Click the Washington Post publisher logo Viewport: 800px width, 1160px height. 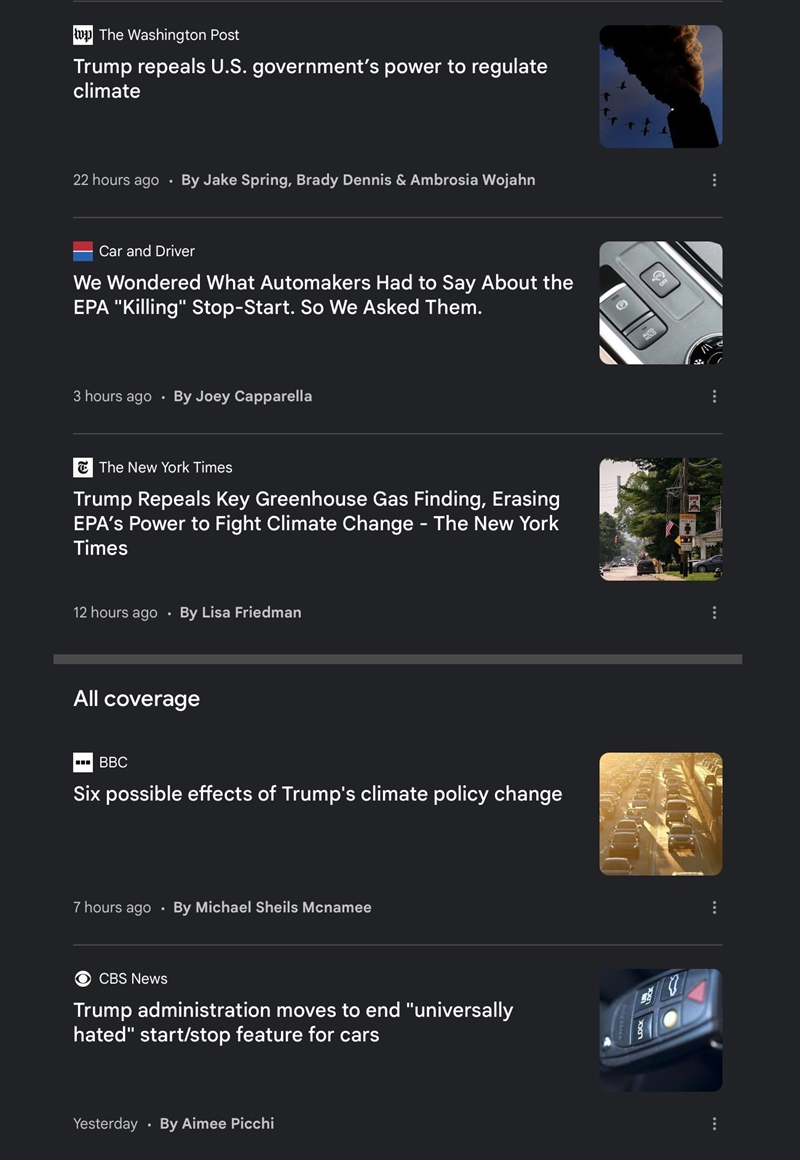[81, 35]
